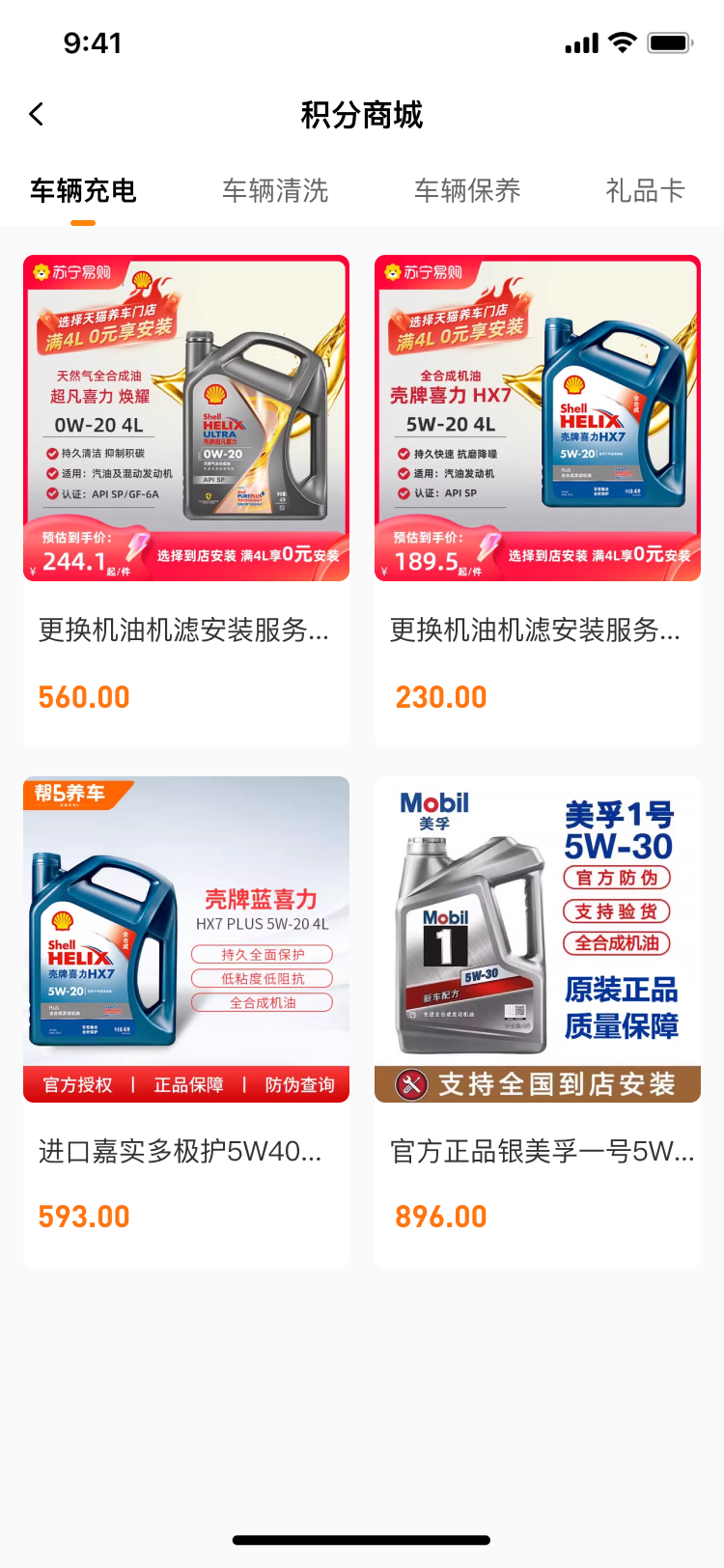
Task: View the 官方正品银美孚一号 product card
Action: pyautogui.click(x=538, y=1022)
